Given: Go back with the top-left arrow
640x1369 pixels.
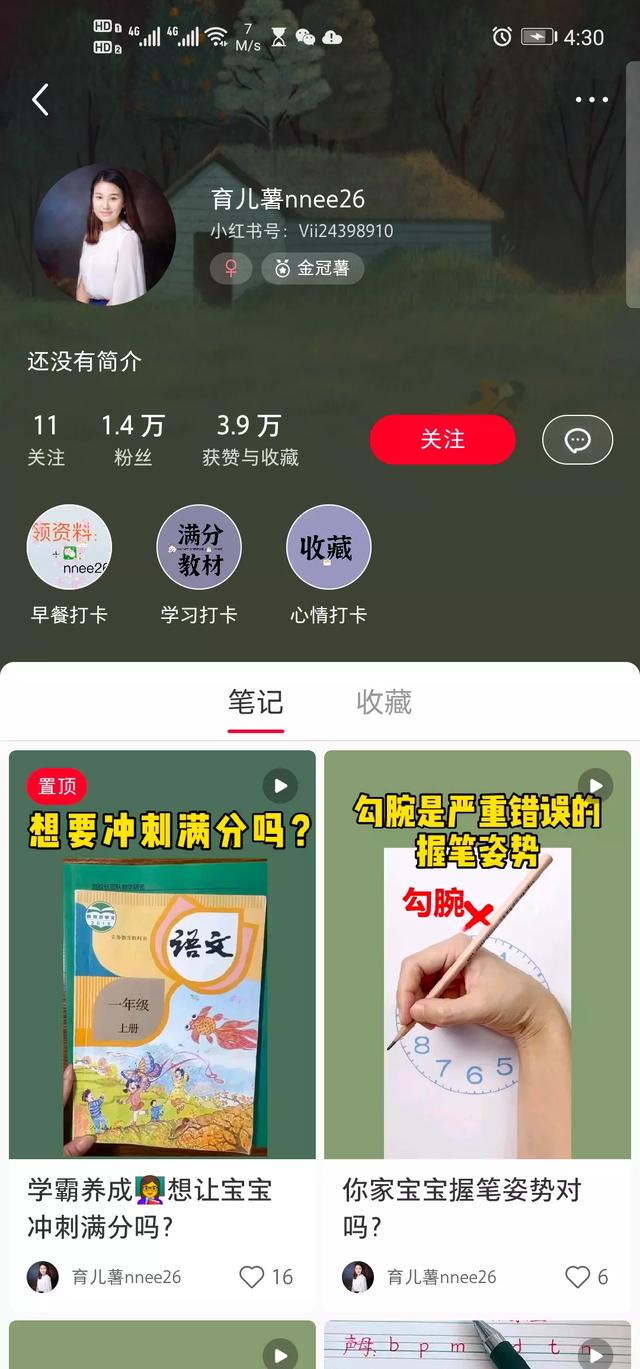Looking at the screenshot, I should point(40,99).
